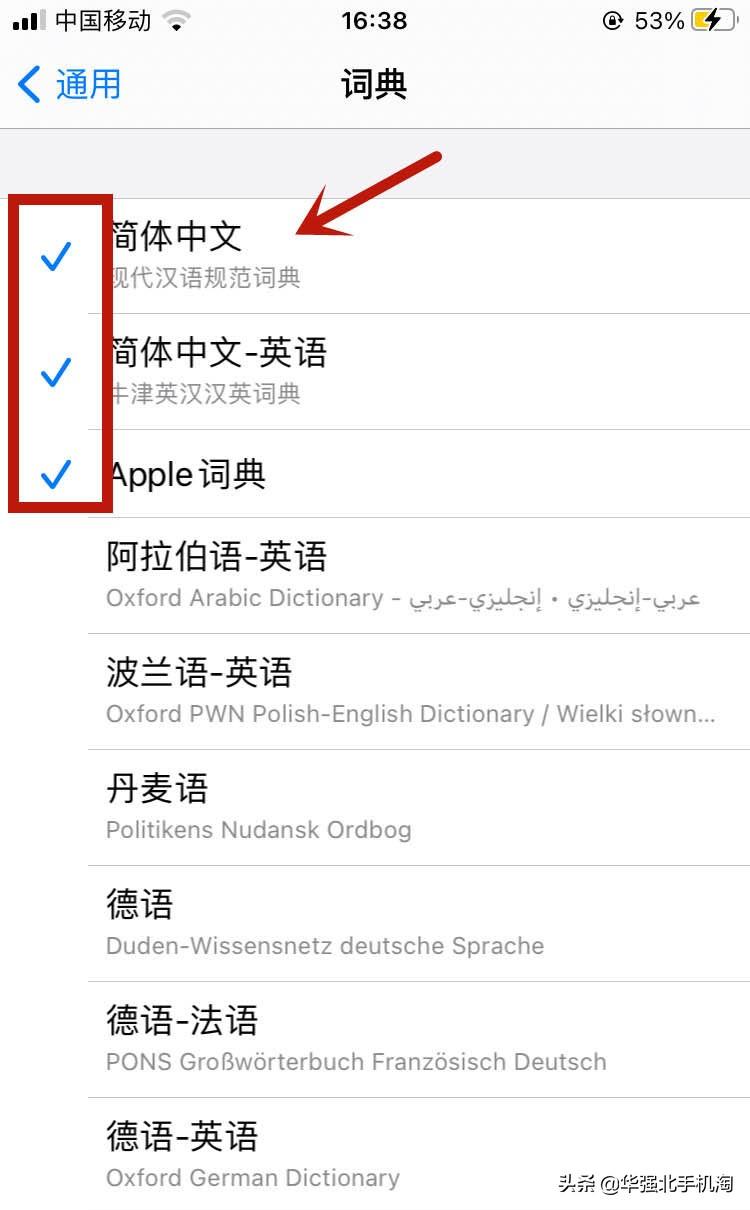This screenshot has height=1210, width=750.
Task: Tap the 德语-英语 Oxford German Dictionary
Action: [375, 1154]
